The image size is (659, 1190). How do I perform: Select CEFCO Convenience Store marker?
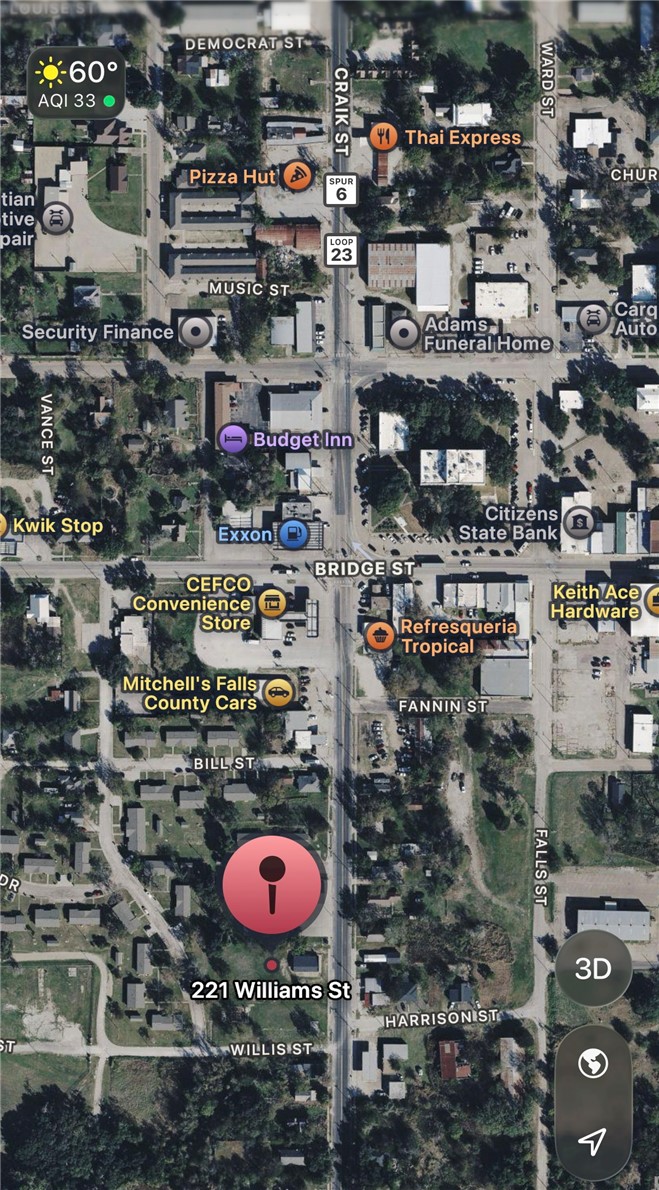click(x=270, y=603)
